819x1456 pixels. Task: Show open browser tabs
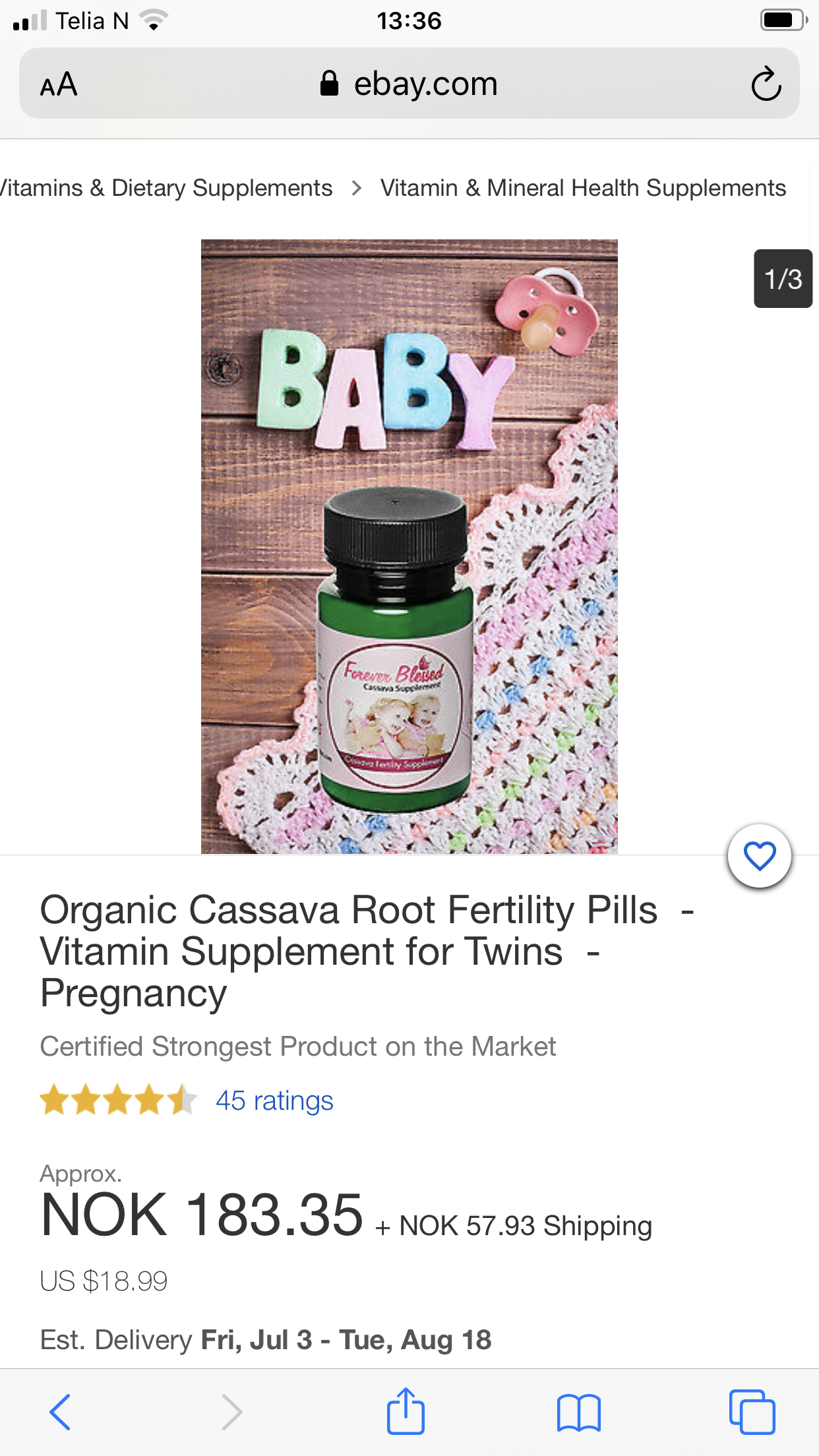click(x=752, y=1412)
